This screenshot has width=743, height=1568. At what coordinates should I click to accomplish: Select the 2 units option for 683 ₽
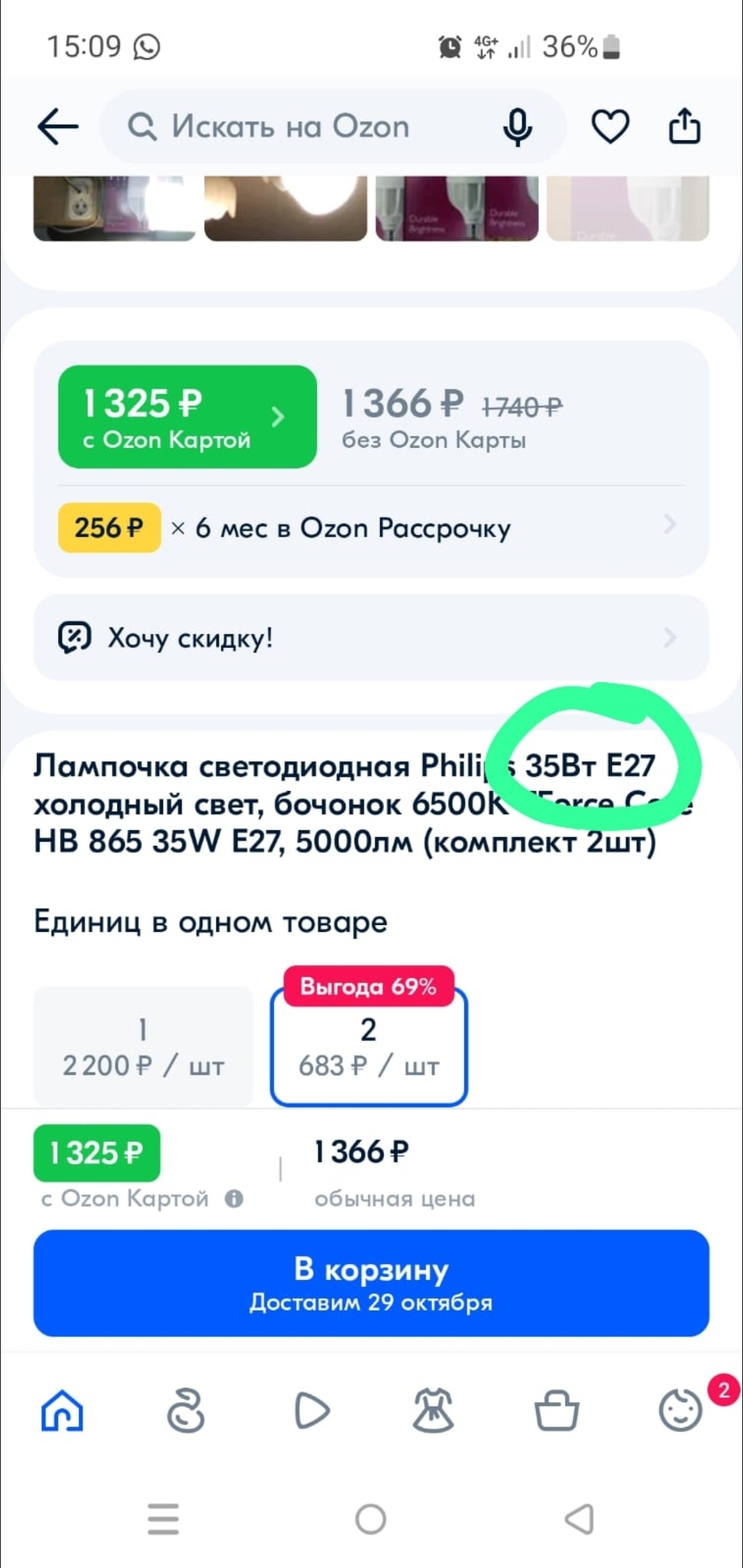pyautogui.click(x=369, y=1047)
